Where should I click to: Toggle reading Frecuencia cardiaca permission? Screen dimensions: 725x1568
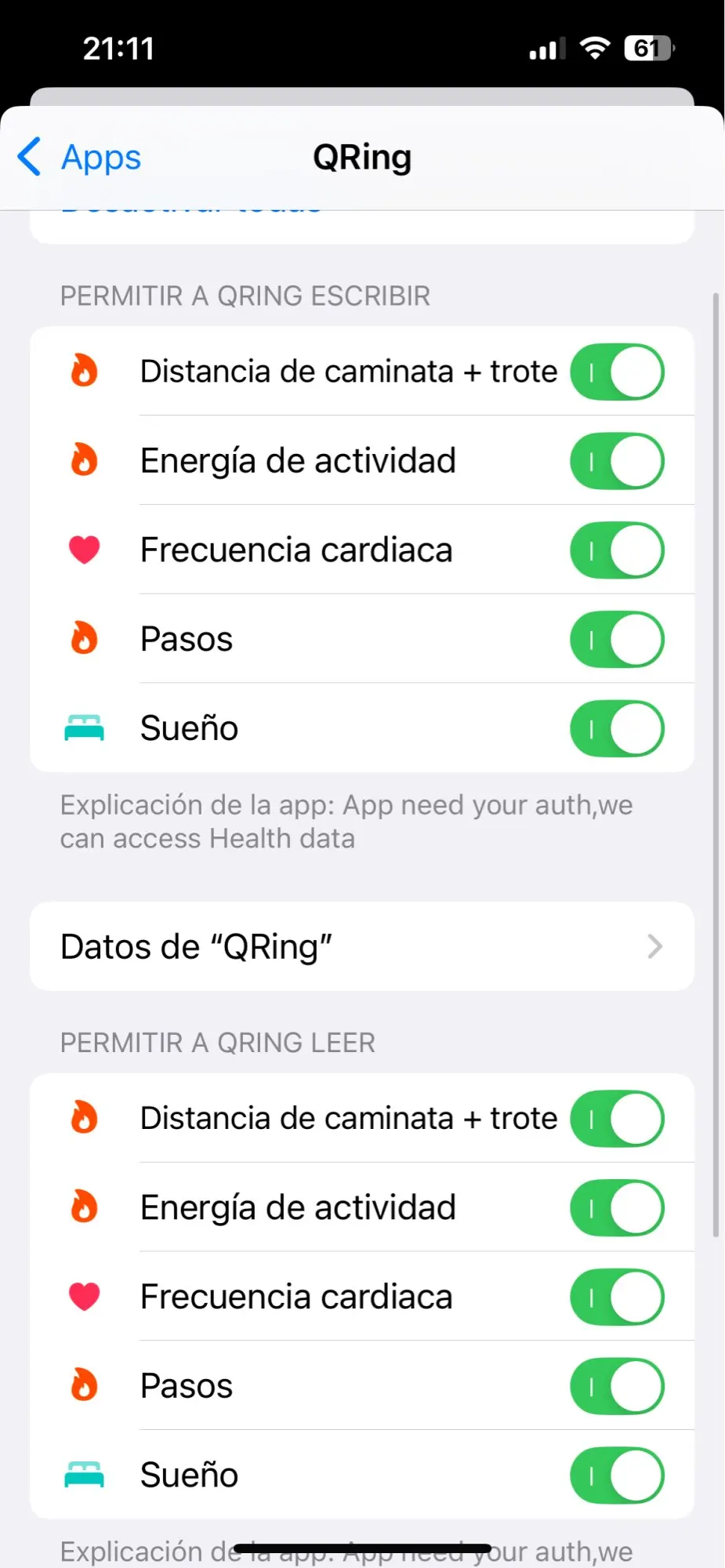tap(617, 1298)
